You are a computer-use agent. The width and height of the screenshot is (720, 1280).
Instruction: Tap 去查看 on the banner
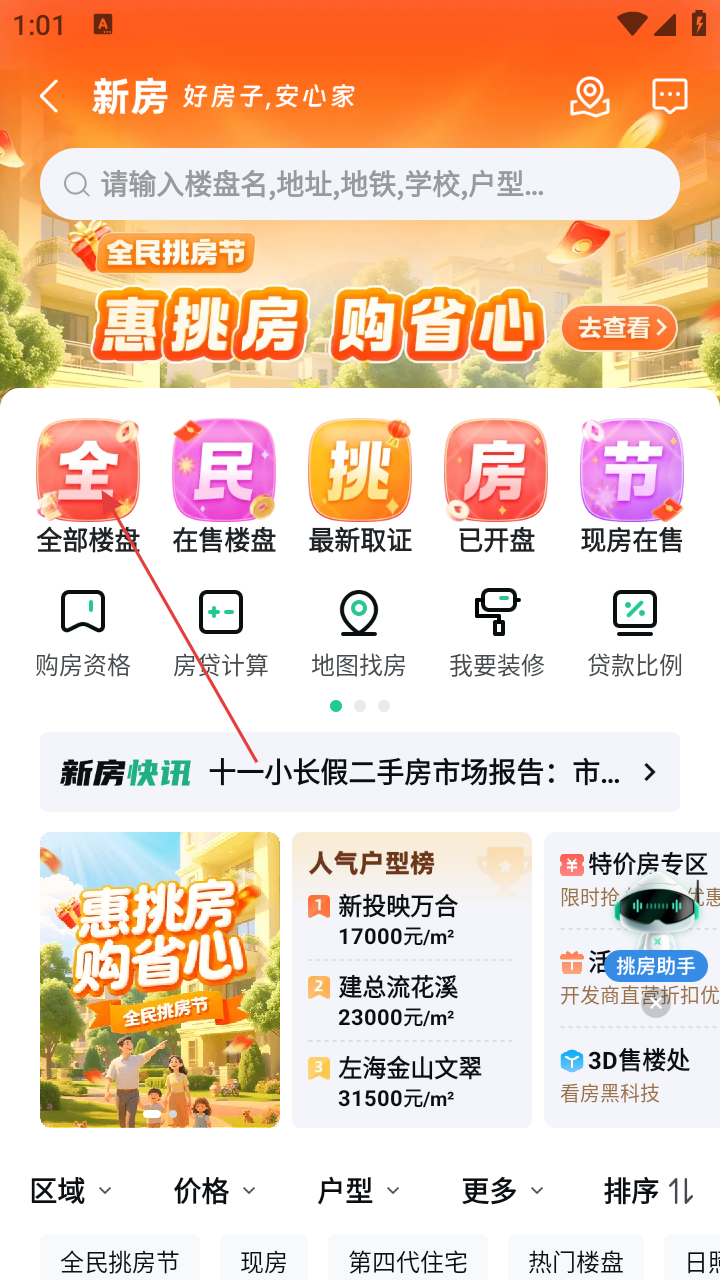(x=618, y=328)
